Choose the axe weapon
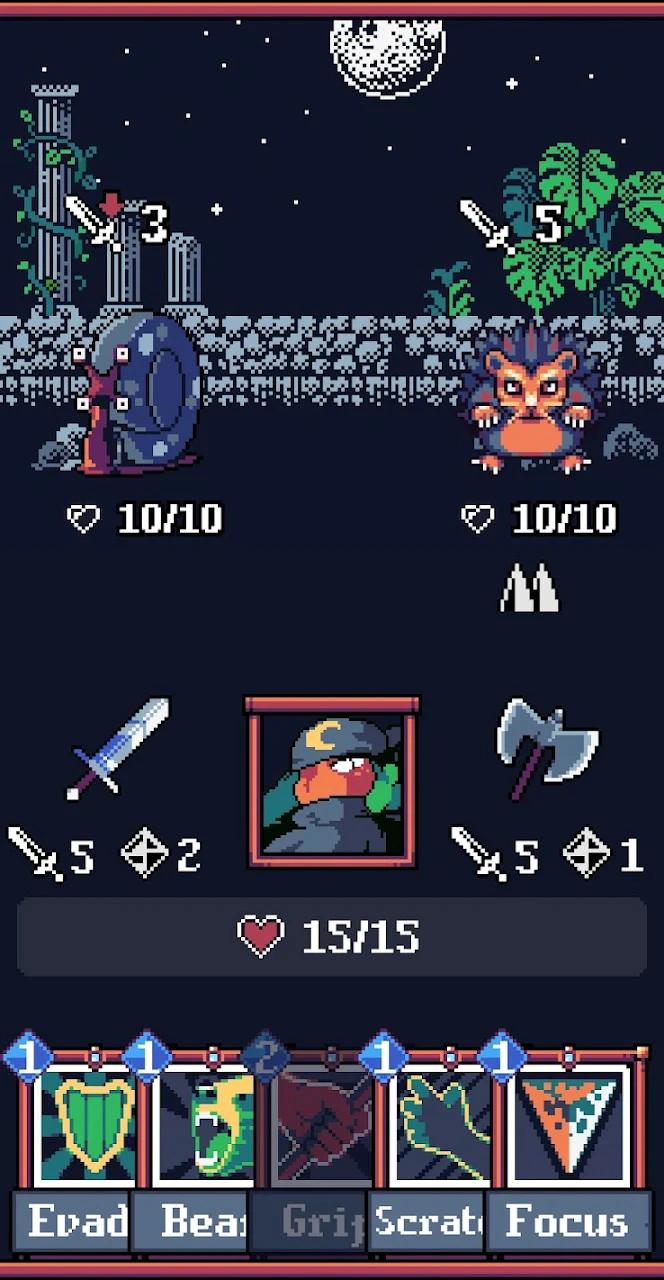664x1280 pixels. pos(544,748)
